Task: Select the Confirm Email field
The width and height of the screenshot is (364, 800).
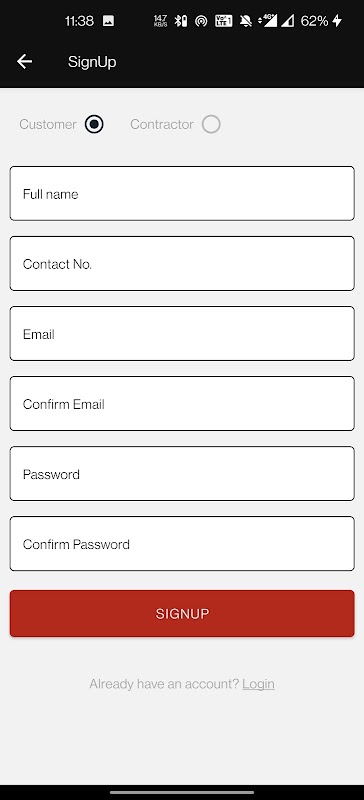Action: point(182,403)
